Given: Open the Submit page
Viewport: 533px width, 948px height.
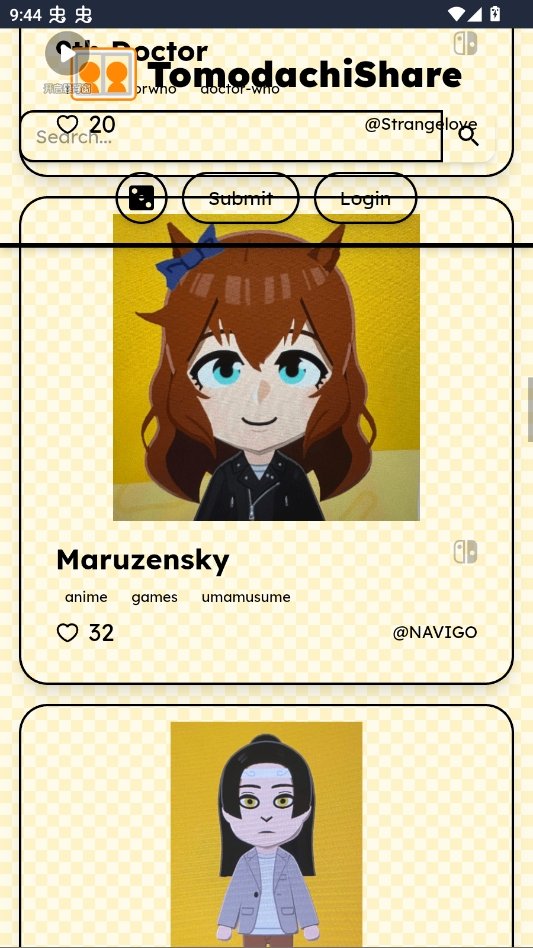Looking at the screenshot, I should [241, 198].
